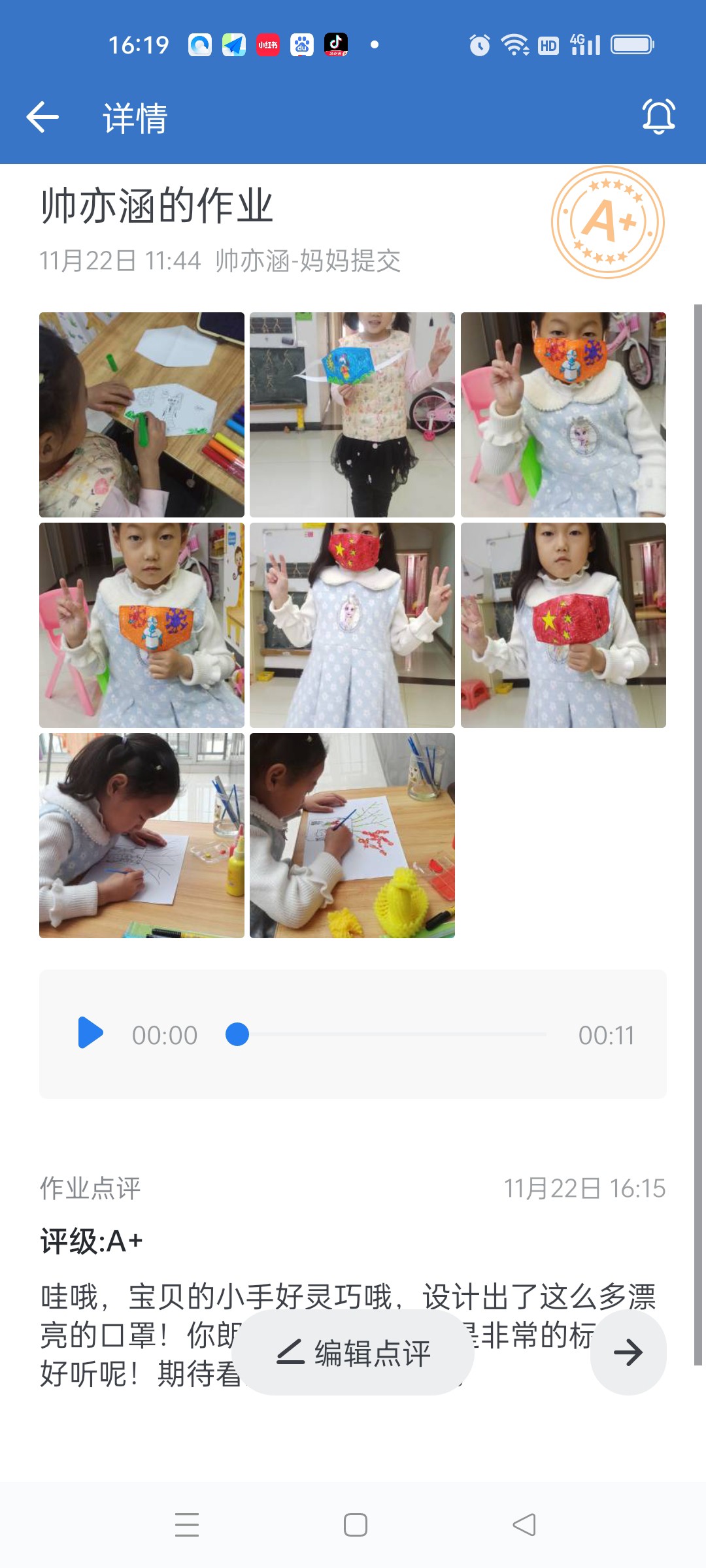The width and height of the screenshot is (706, 1568).
Task: Open the notification bell in the header
Action: pyautogui.click(x=658, y=117)
